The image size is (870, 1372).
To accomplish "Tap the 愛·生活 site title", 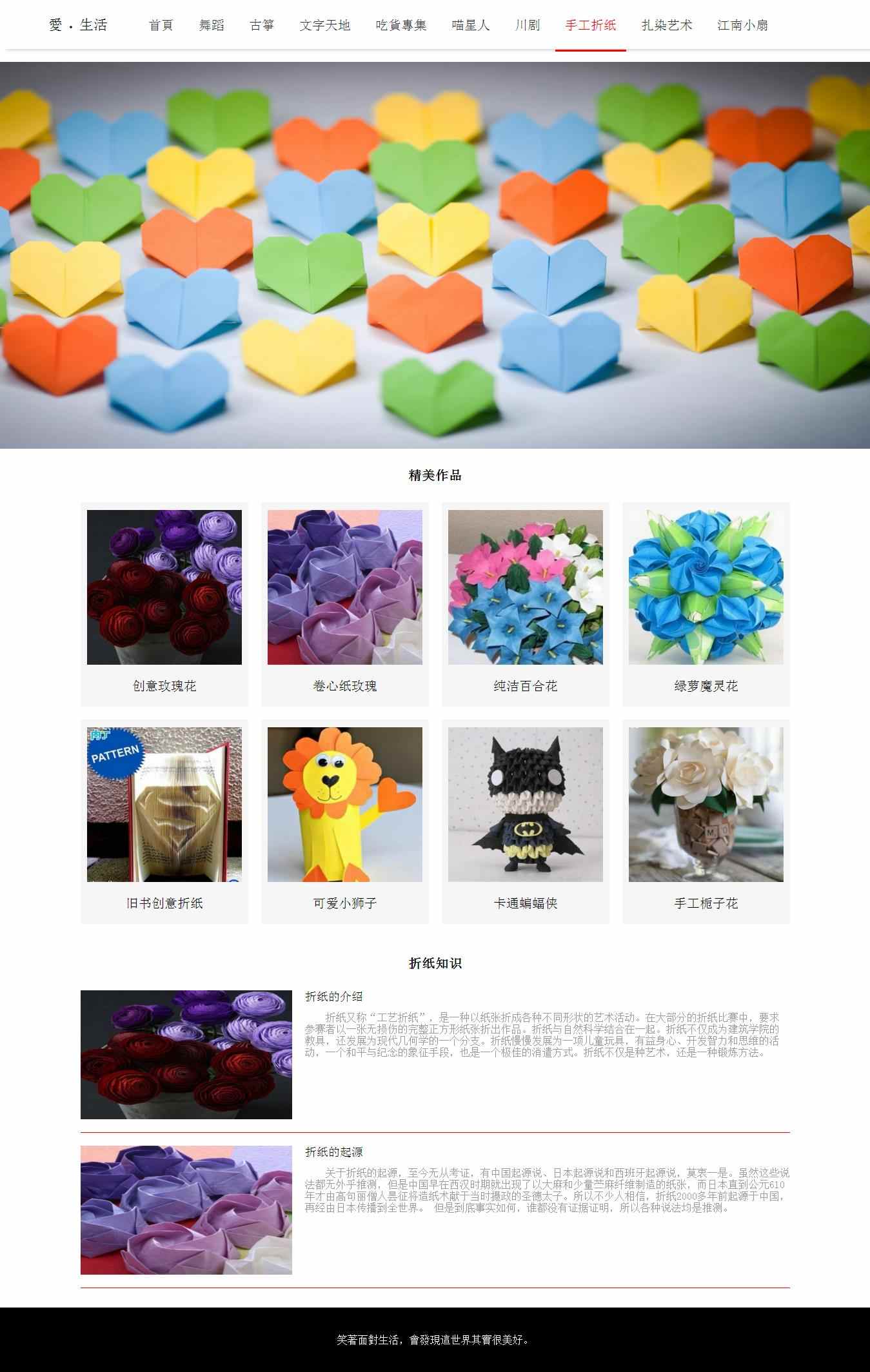I will (78, 25).
